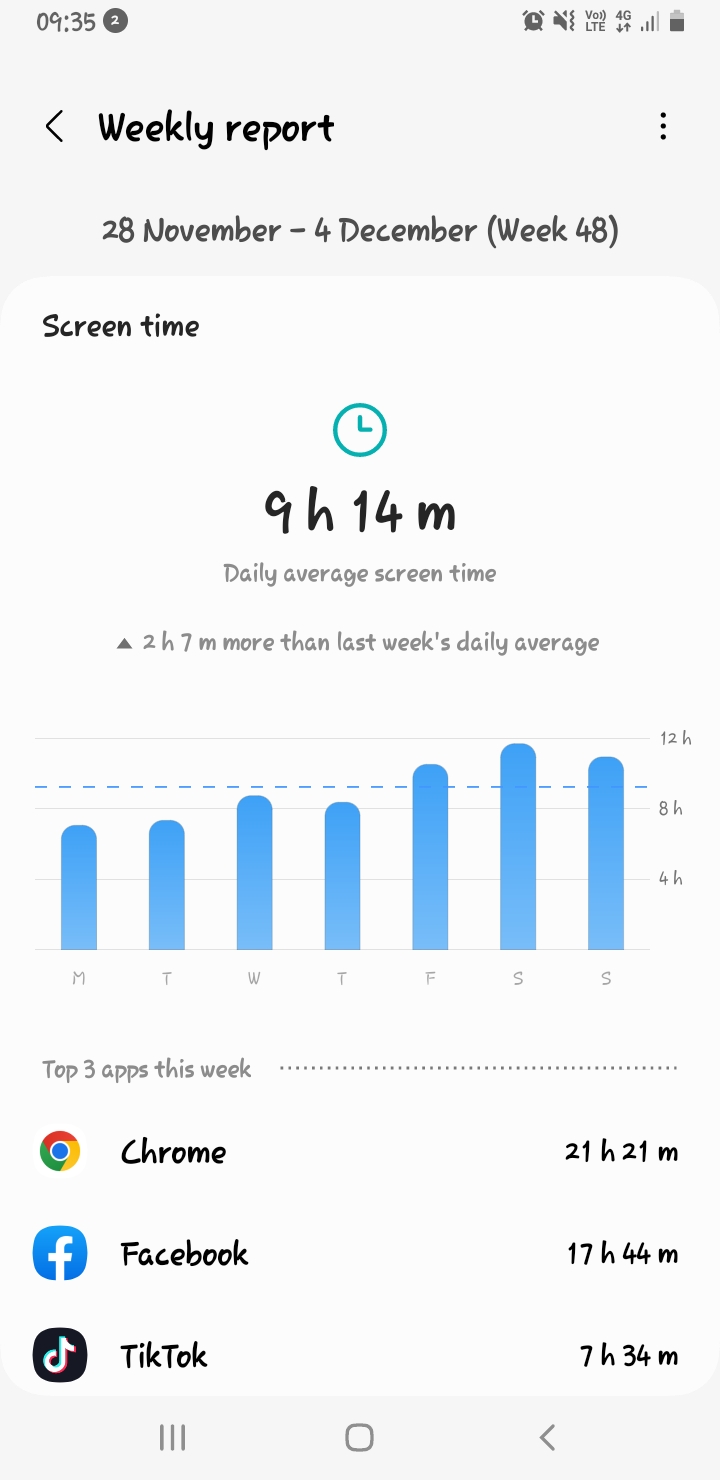The image size is (720, 1480).
Task: Go back from Weekly report
Action: tap(54, 127)
